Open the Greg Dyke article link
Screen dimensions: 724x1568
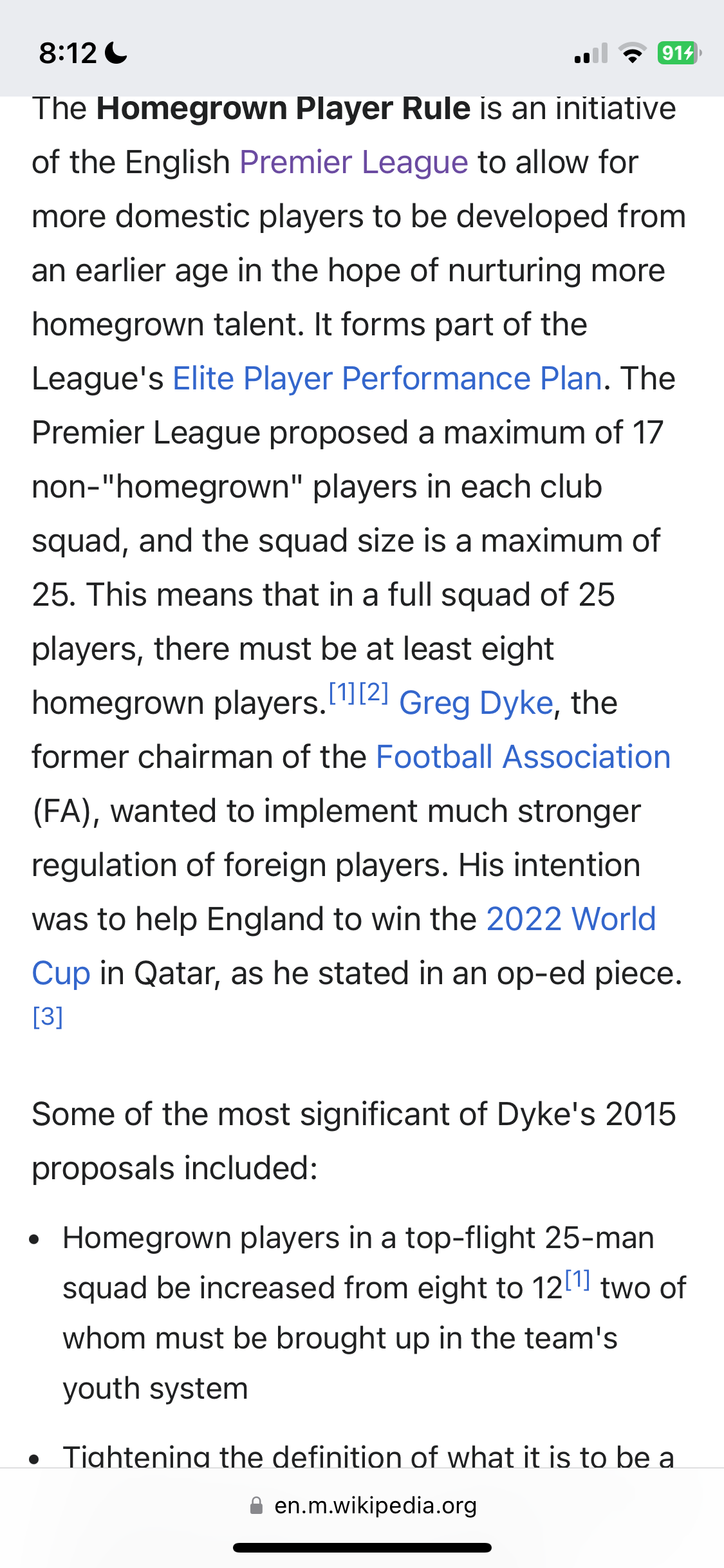click(x=476, y=703)
